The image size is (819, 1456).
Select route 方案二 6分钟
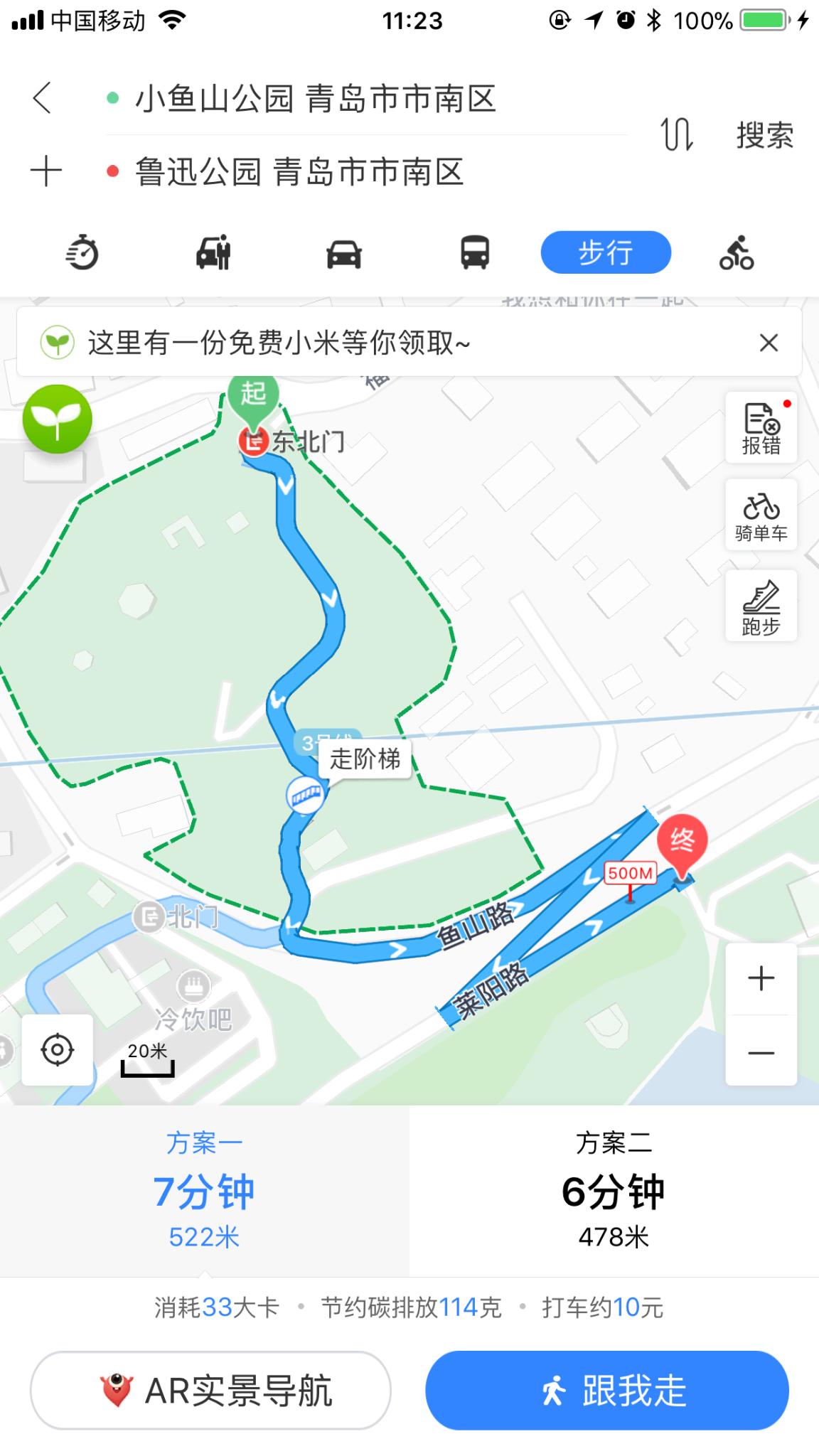[614, 1191]
